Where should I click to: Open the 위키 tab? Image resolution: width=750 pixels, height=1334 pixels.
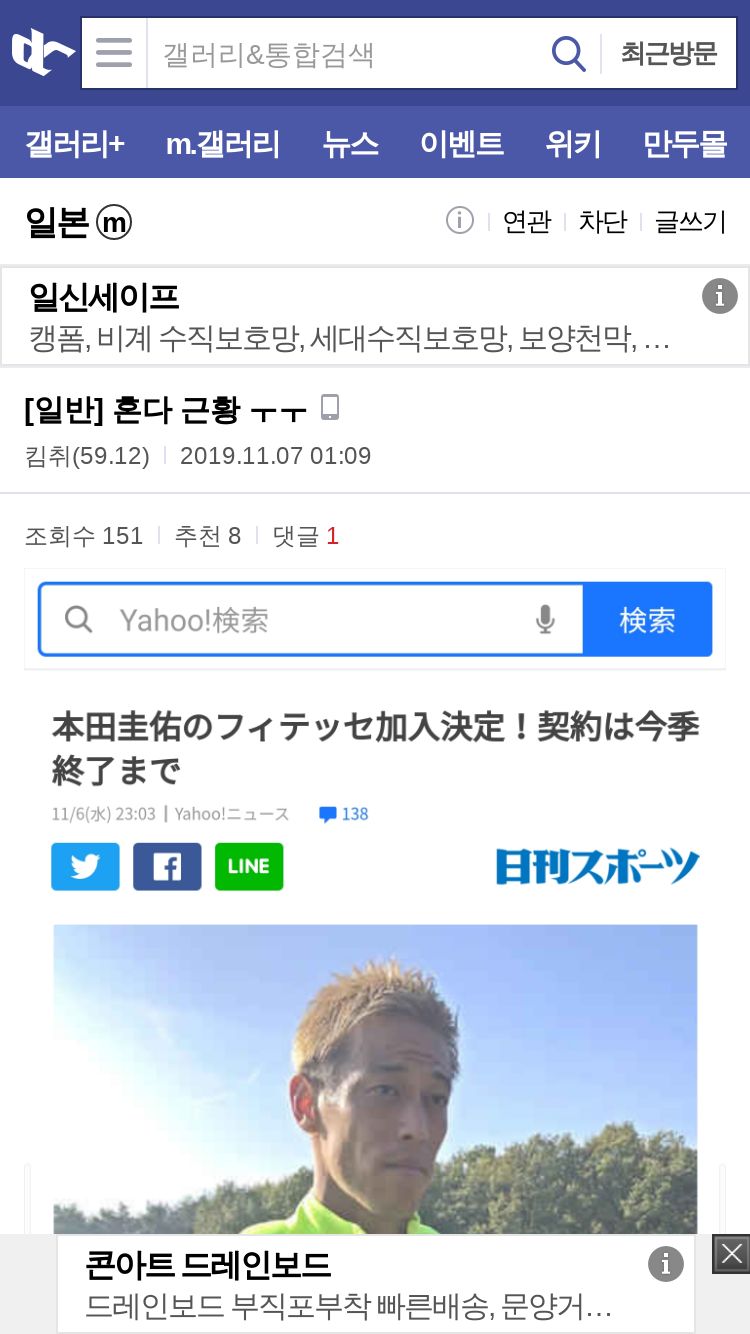574,144
